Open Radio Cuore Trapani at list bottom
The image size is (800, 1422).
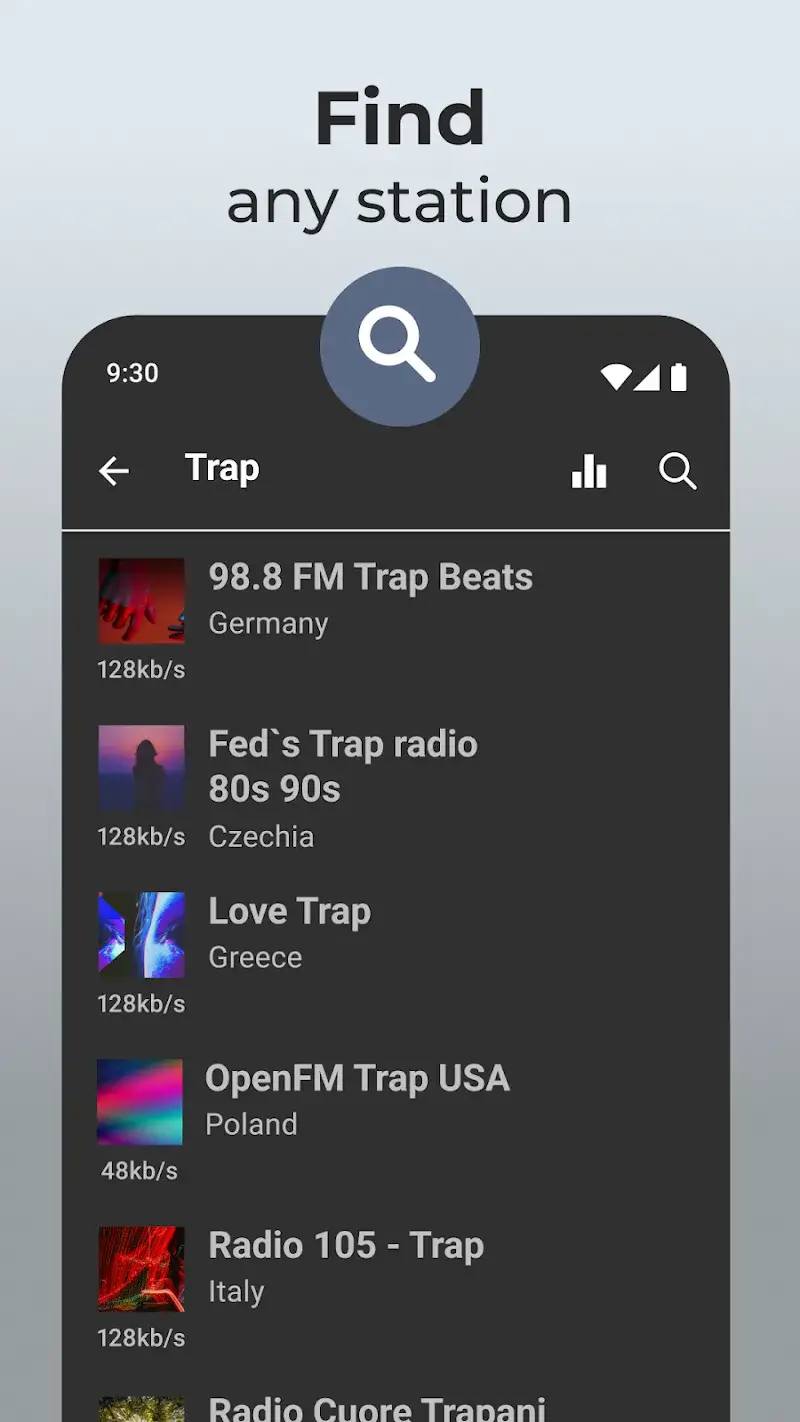[376, 1405]
